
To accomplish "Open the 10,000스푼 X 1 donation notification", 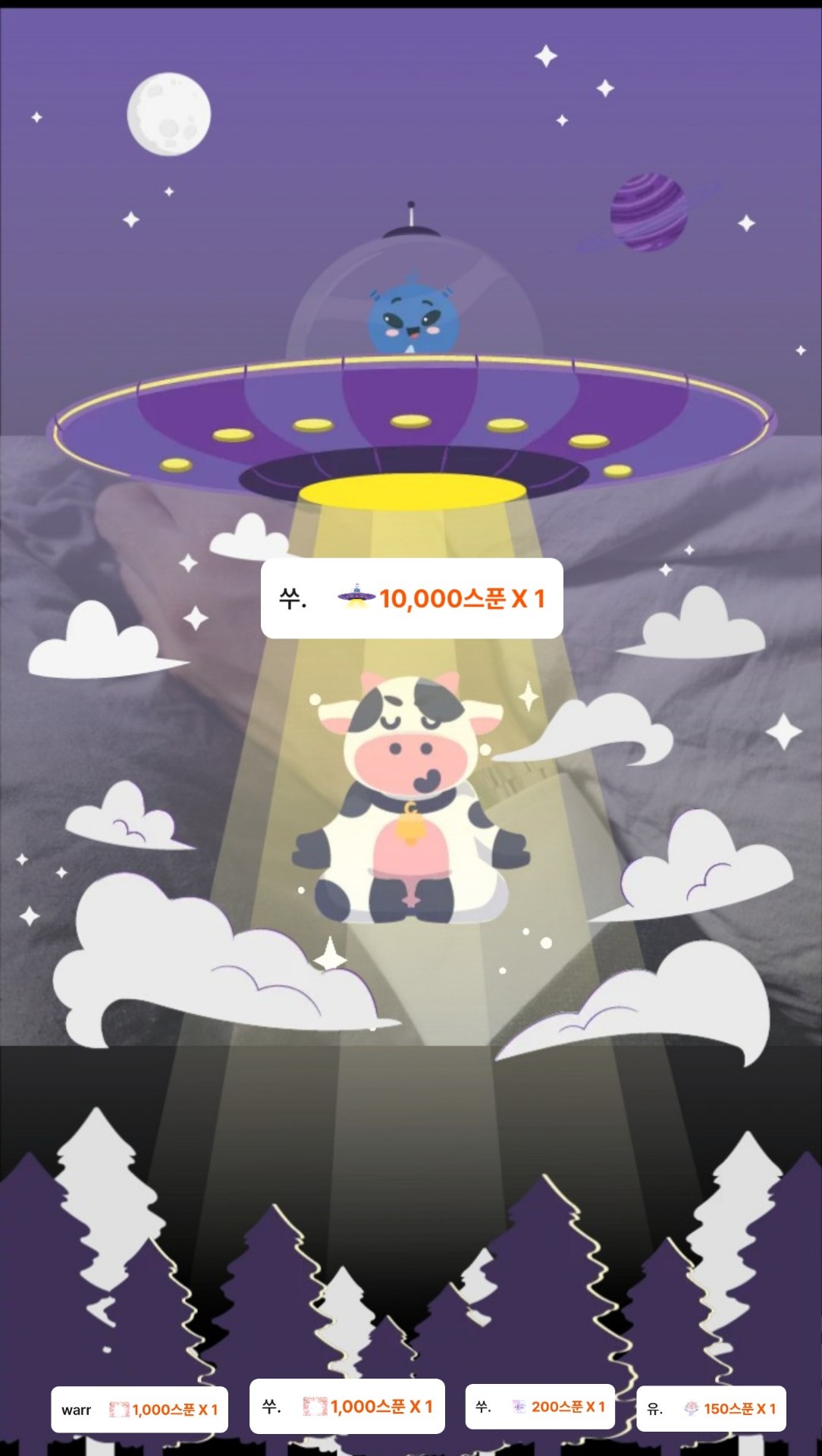I will tap(409, 598).
